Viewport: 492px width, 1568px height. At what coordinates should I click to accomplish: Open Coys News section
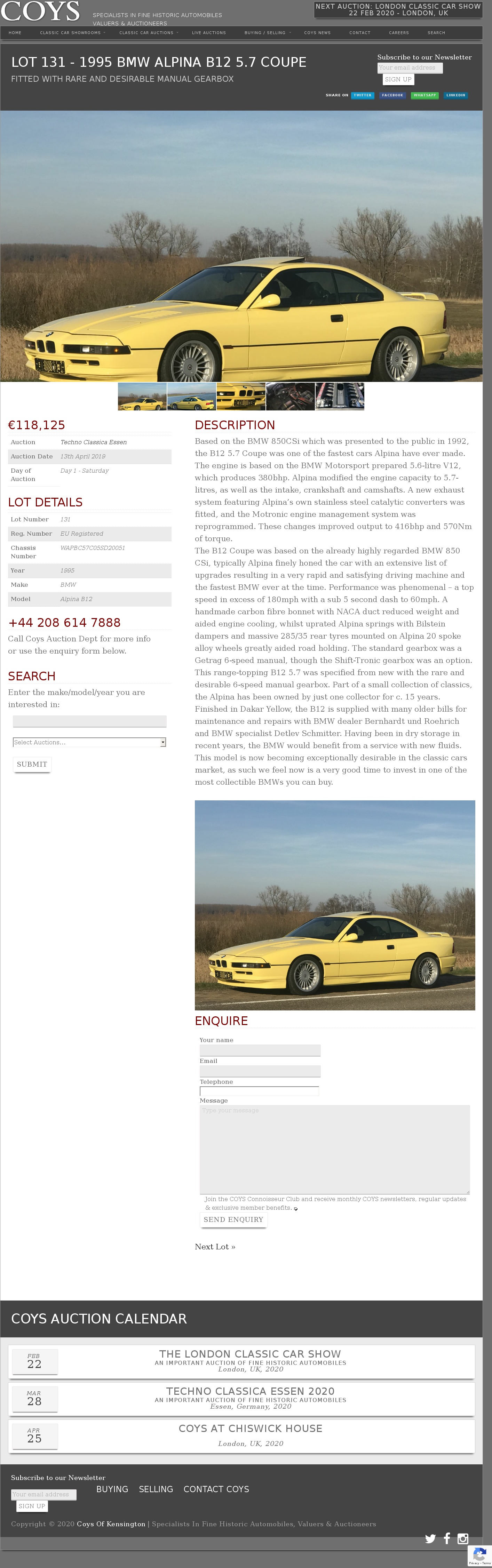coord(317,33)
